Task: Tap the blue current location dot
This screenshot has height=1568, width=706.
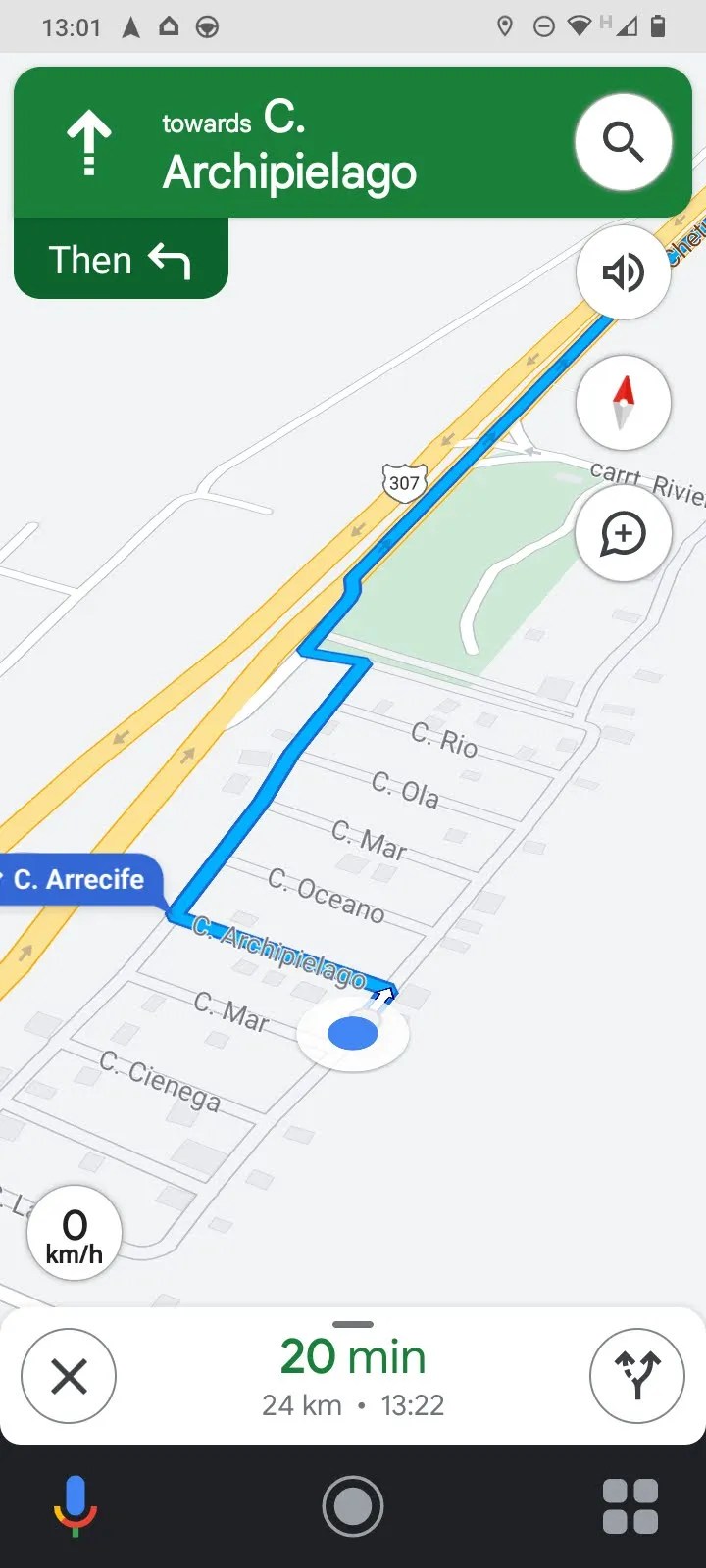Action: 352,1031
